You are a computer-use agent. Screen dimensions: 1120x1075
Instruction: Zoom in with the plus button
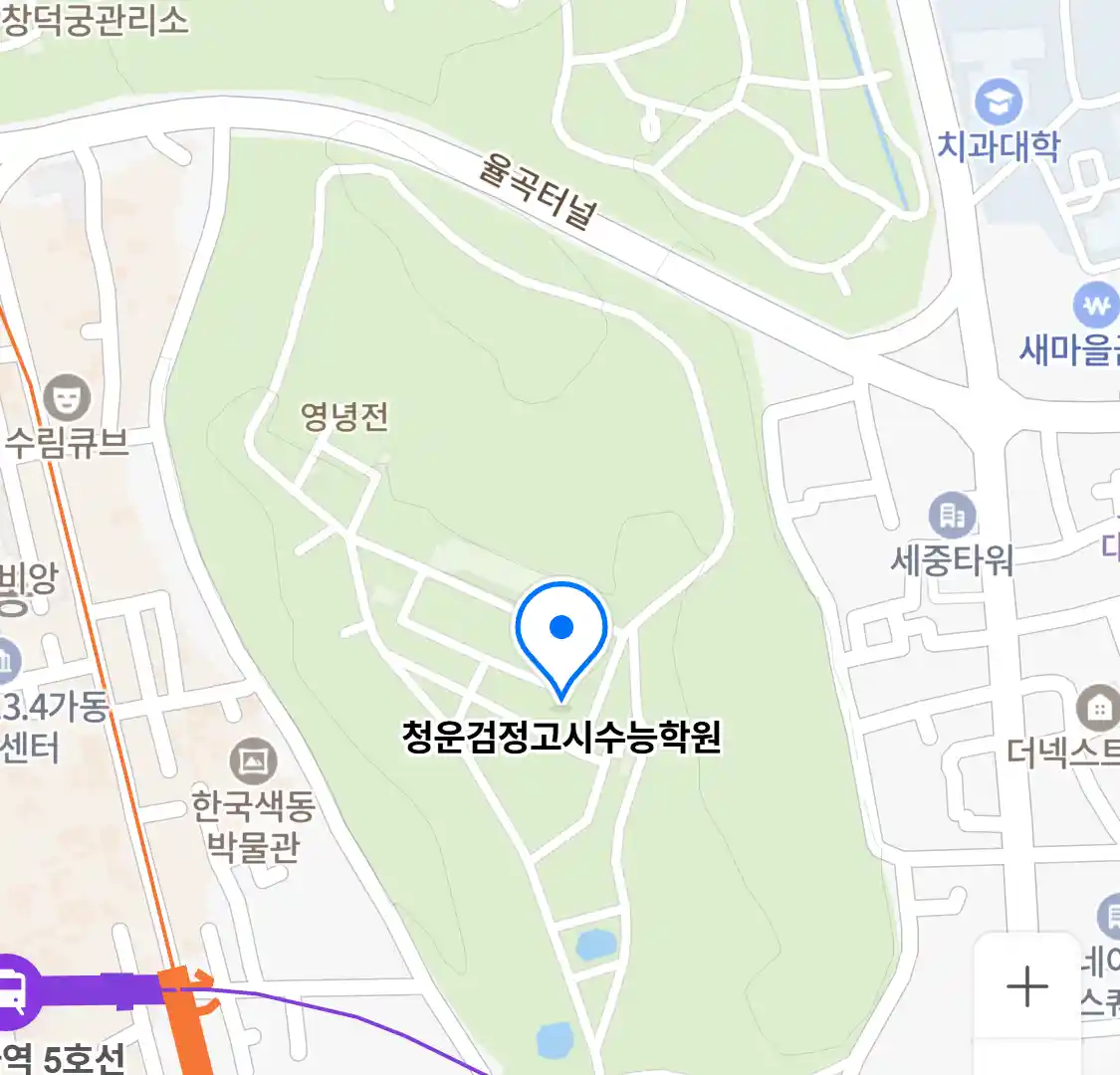point(1026,986)
